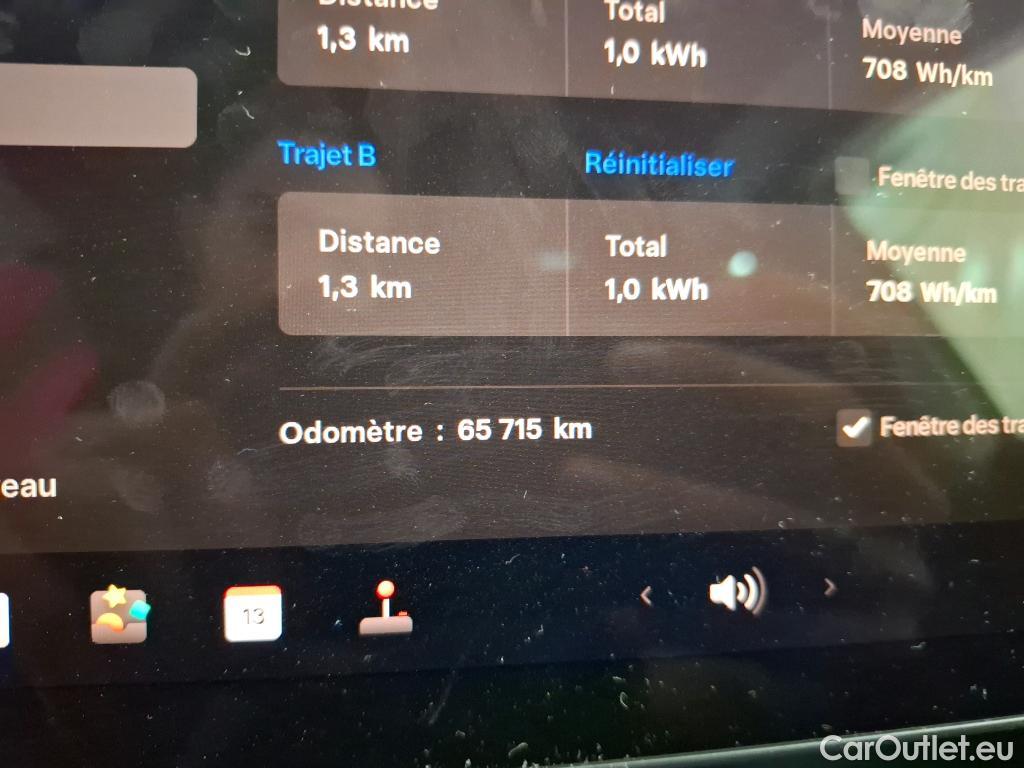Screen dimensions: 1024x768
Task: Lower volume with the left chevron
Action: (646, 596)
